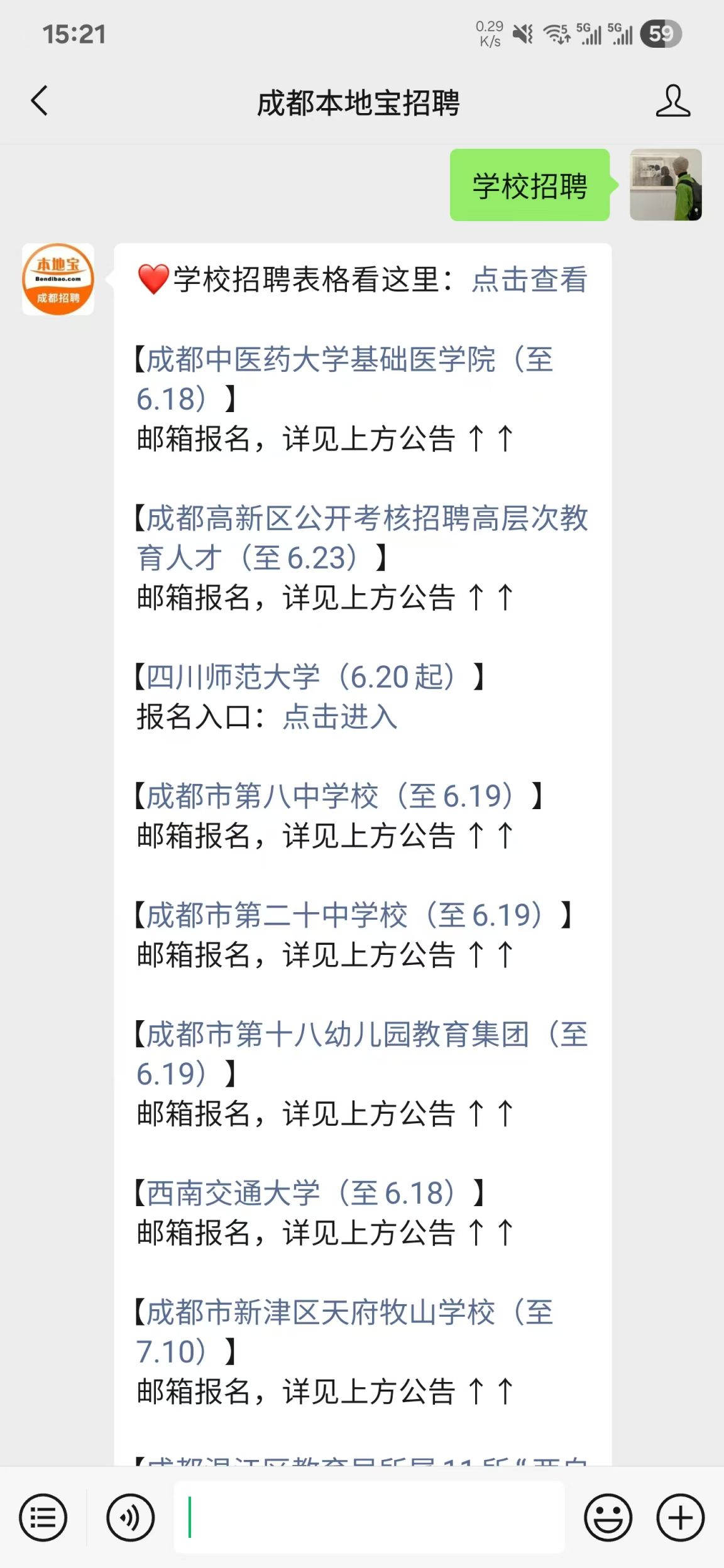724x1568 pixels.
Task: Open the 点击查看 recruitment table link
Action: click(x=530, y=280)
